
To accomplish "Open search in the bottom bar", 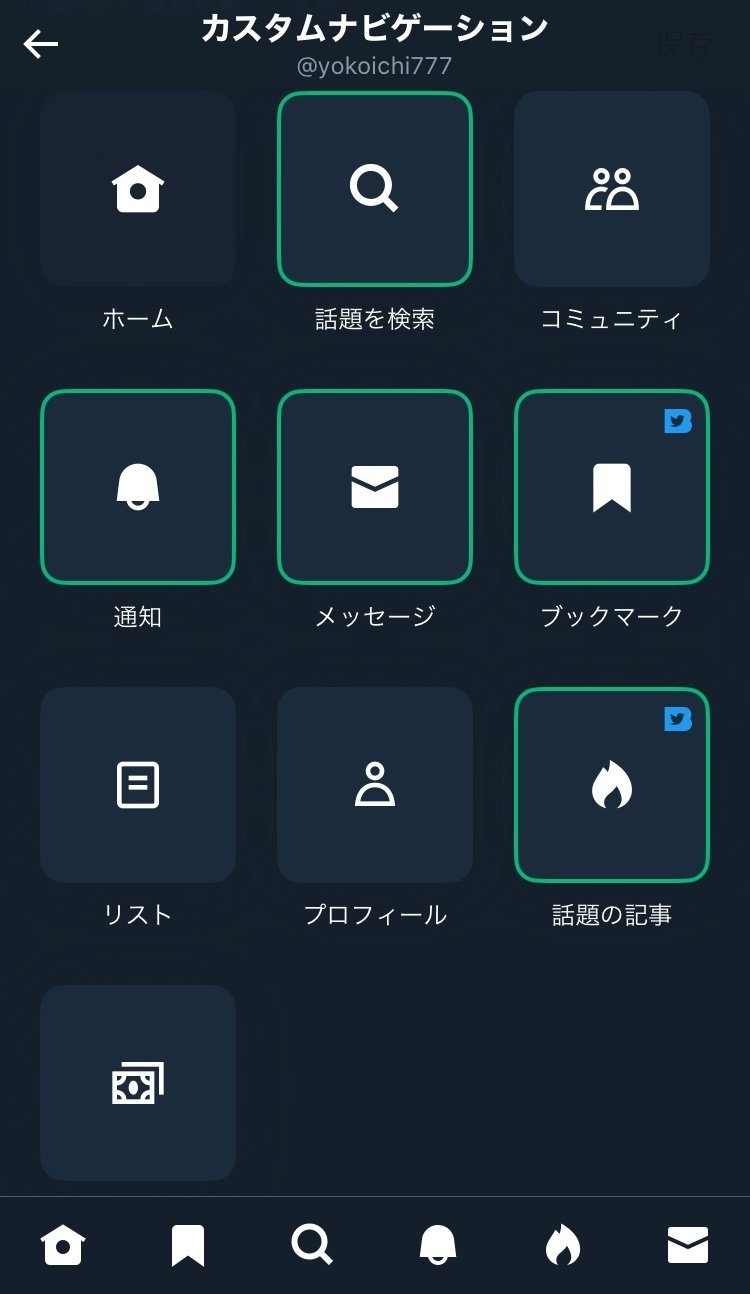I will pyautogui.click(x=312, y=1246).
